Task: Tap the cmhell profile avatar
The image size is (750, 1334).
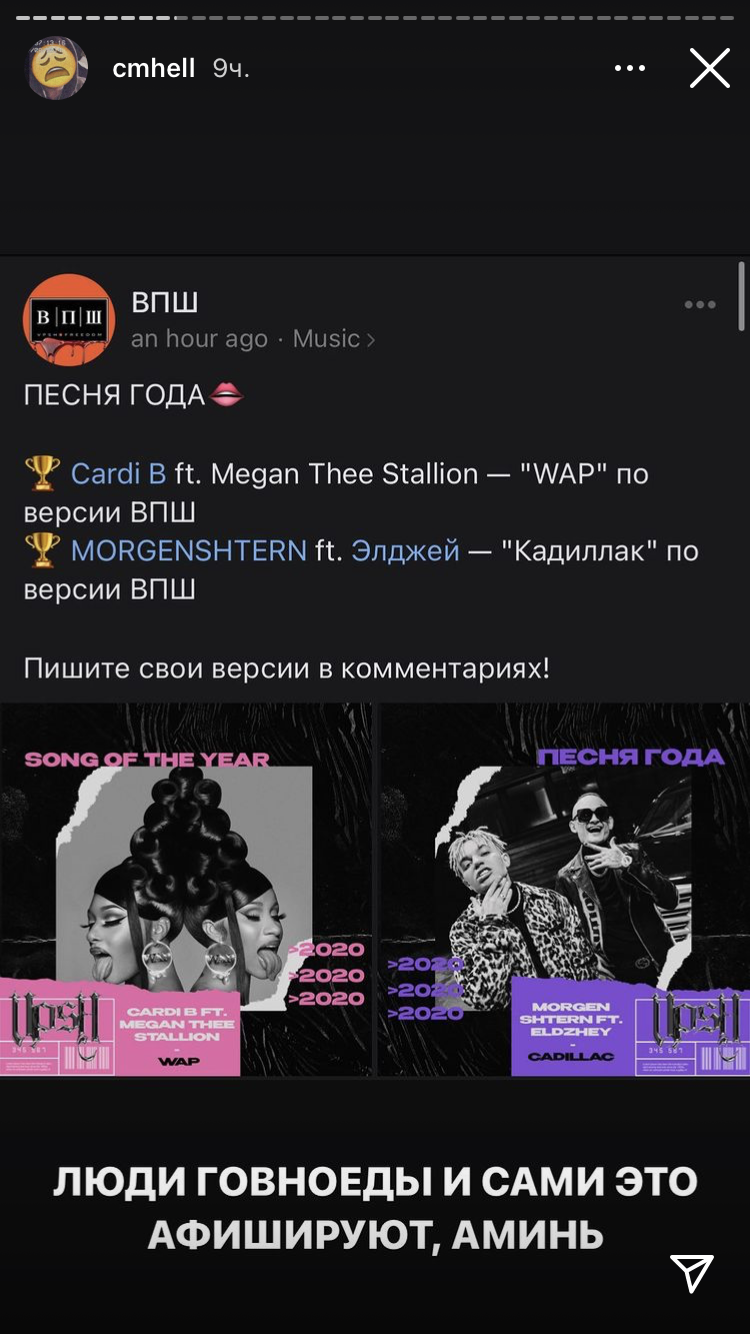Action: (58, 68)
